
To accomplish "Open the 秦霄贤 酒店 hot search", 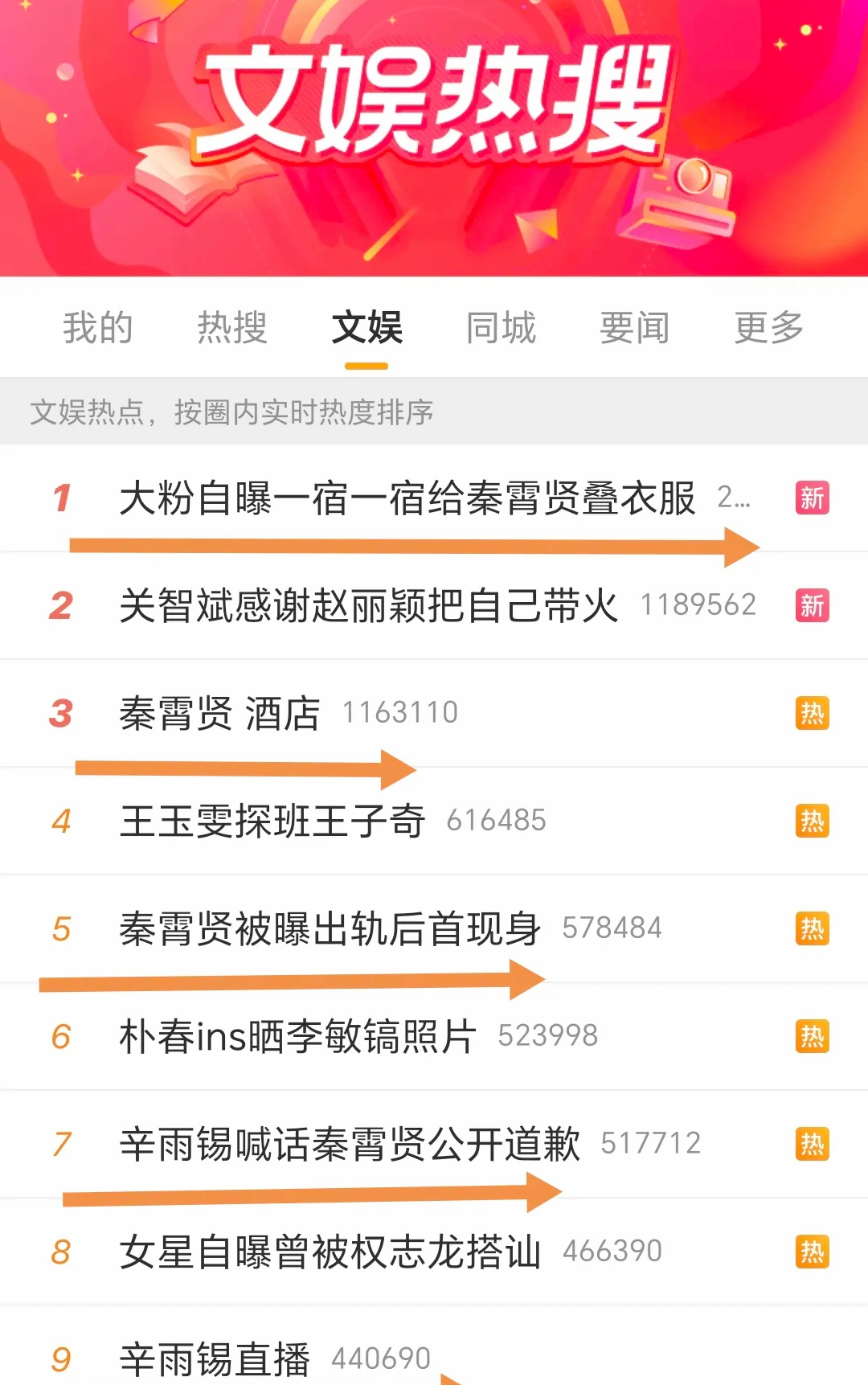I will coord(434,713).
